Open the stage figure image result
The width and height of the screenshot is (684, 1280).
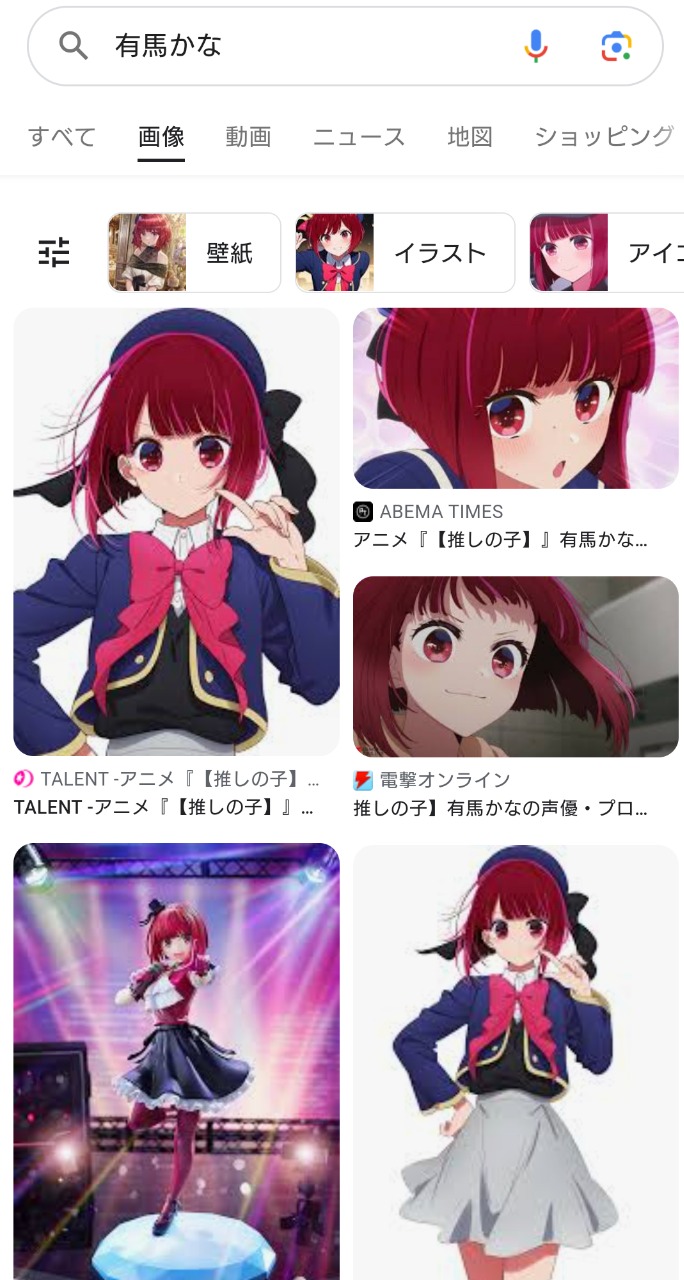click(x=176, y=1060)
